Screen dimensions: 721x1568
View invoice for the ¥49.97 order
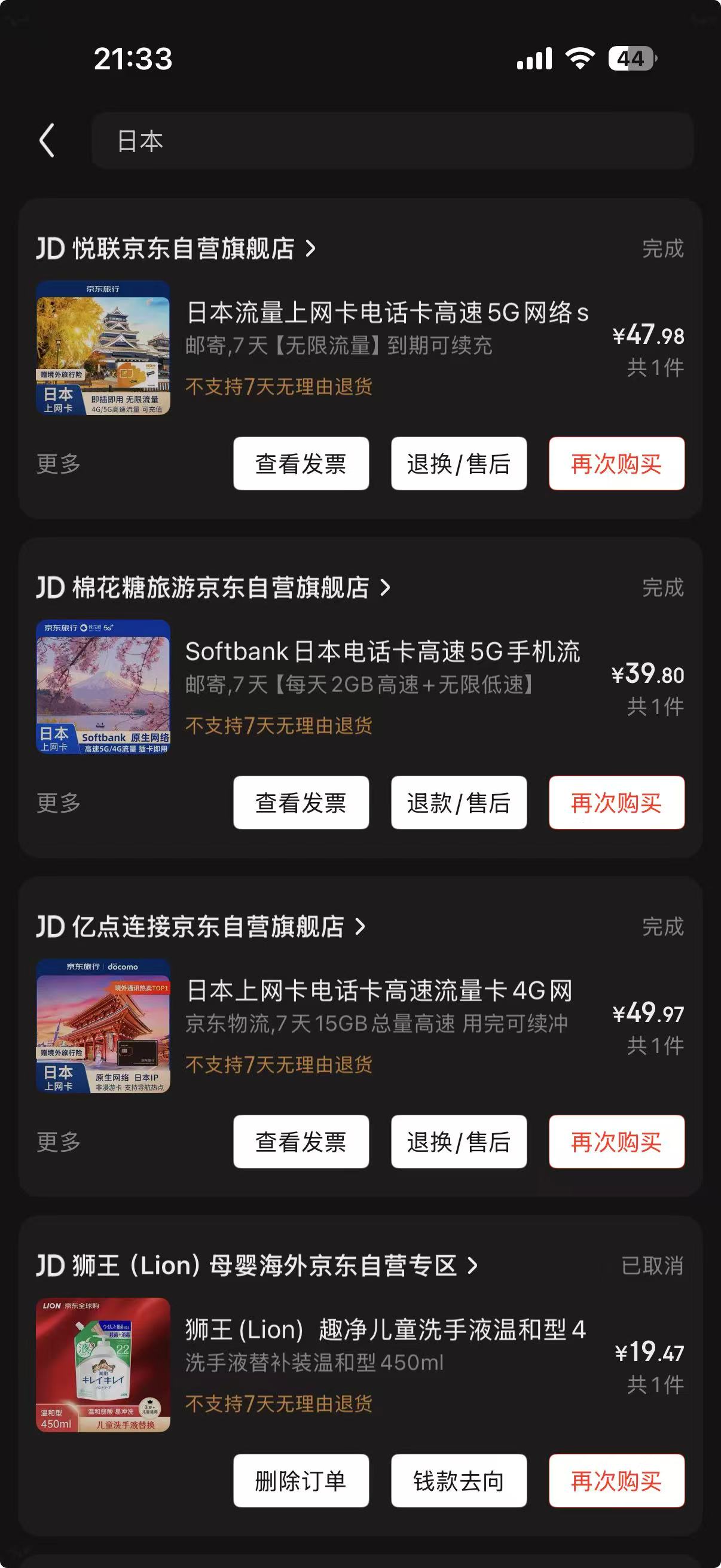click(301, 1141)
